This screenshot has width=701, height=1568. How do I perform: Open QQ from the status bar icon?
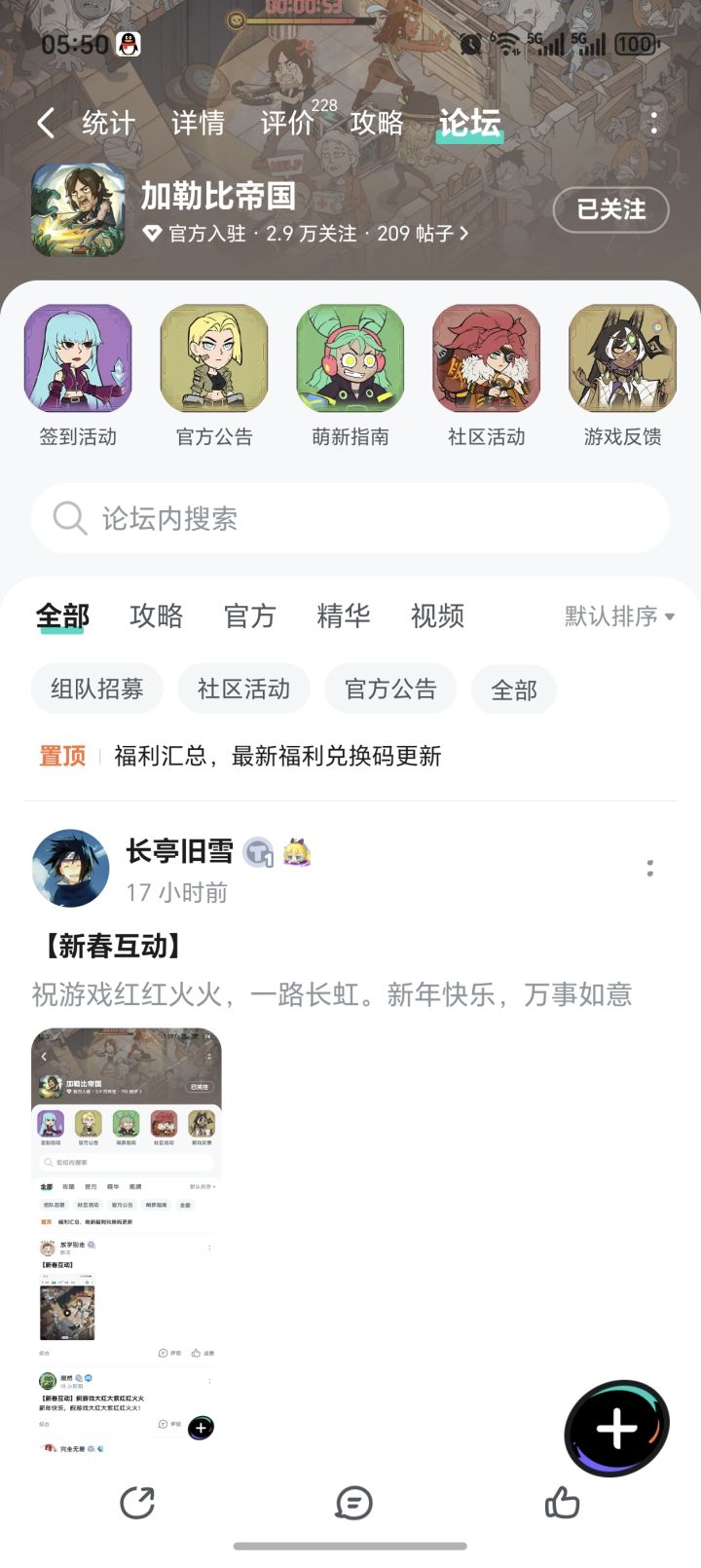coord(128,44)
